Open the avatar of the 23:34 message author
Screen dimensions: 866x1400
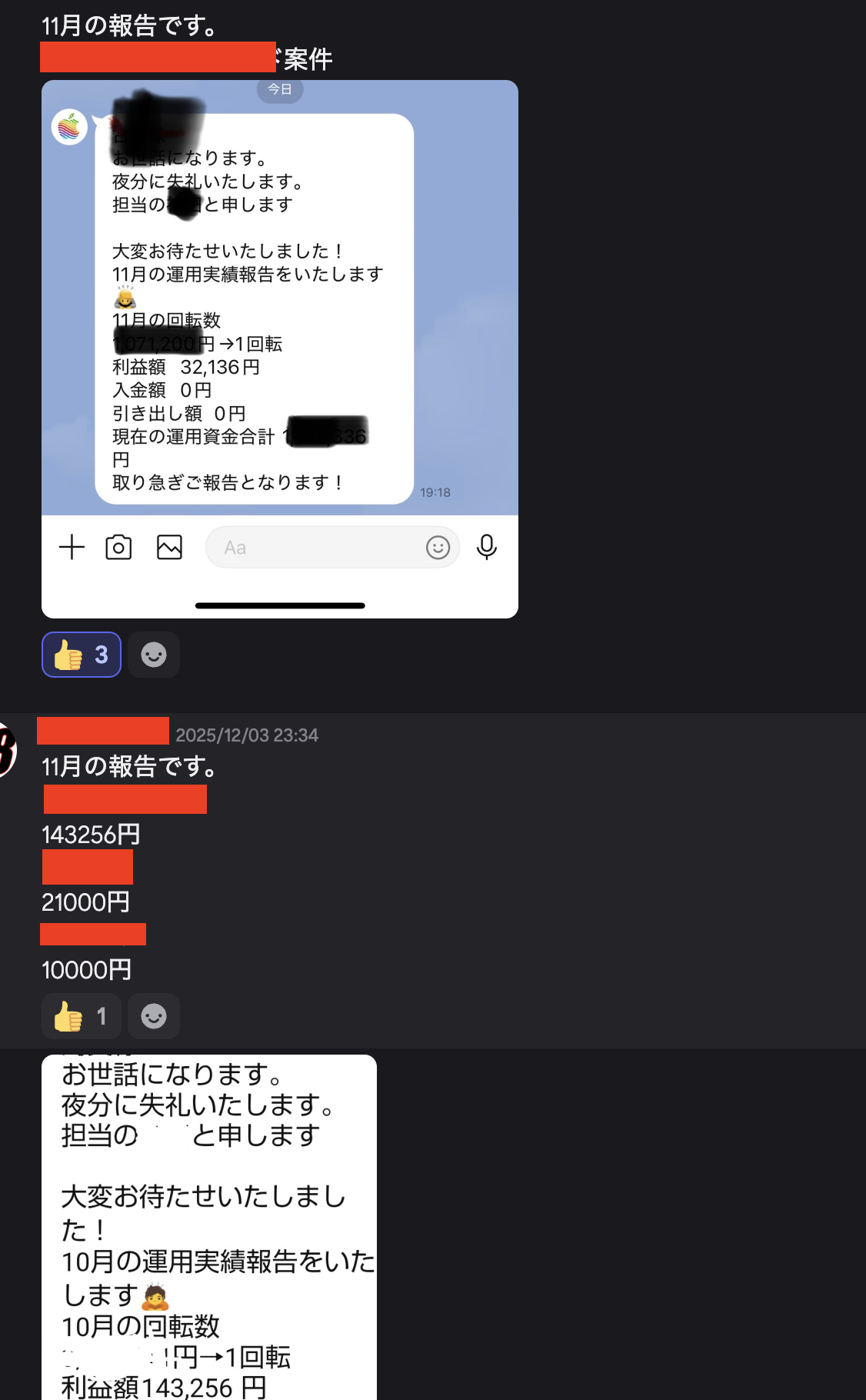(x=6, y=750)
